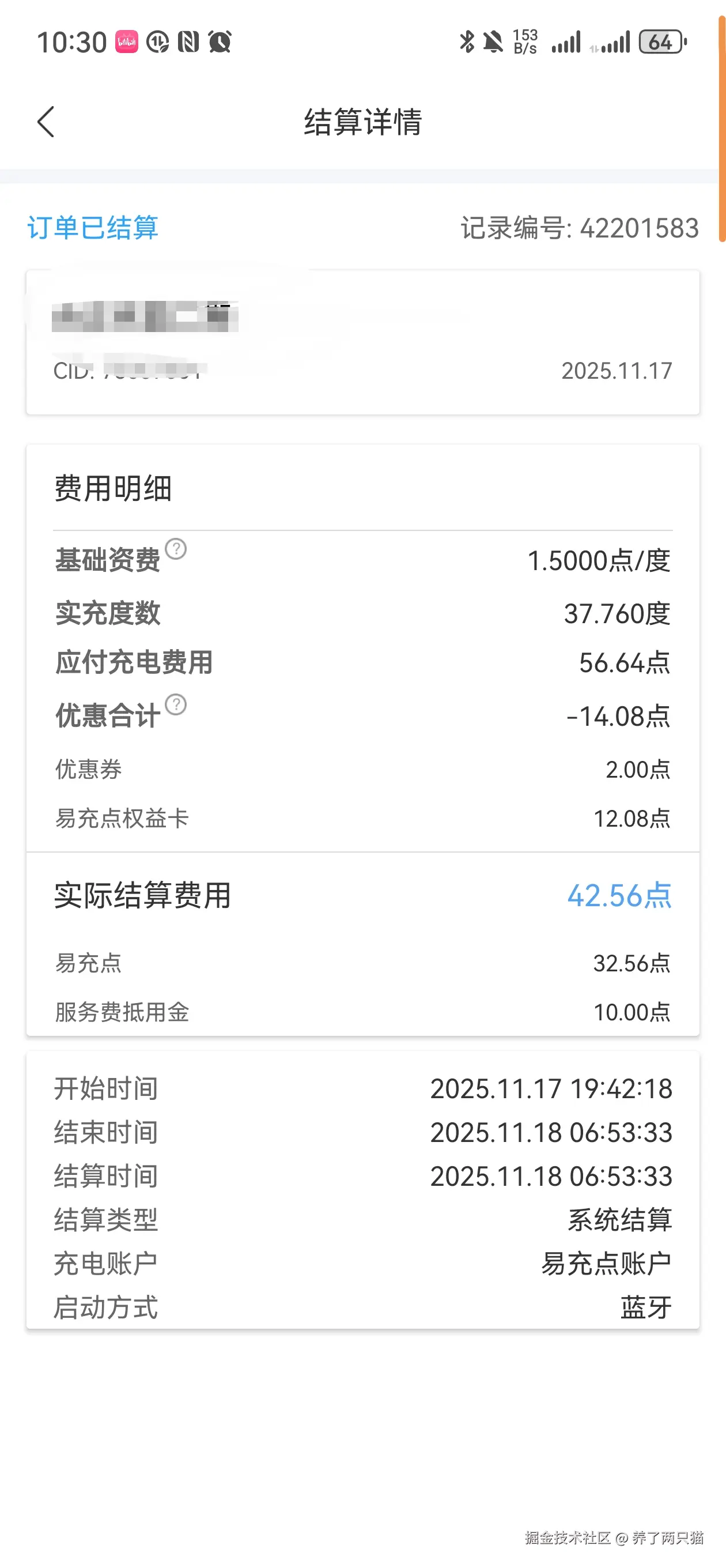
Task: Open the help icon next to 优惠合计
Action: (175, 706)
